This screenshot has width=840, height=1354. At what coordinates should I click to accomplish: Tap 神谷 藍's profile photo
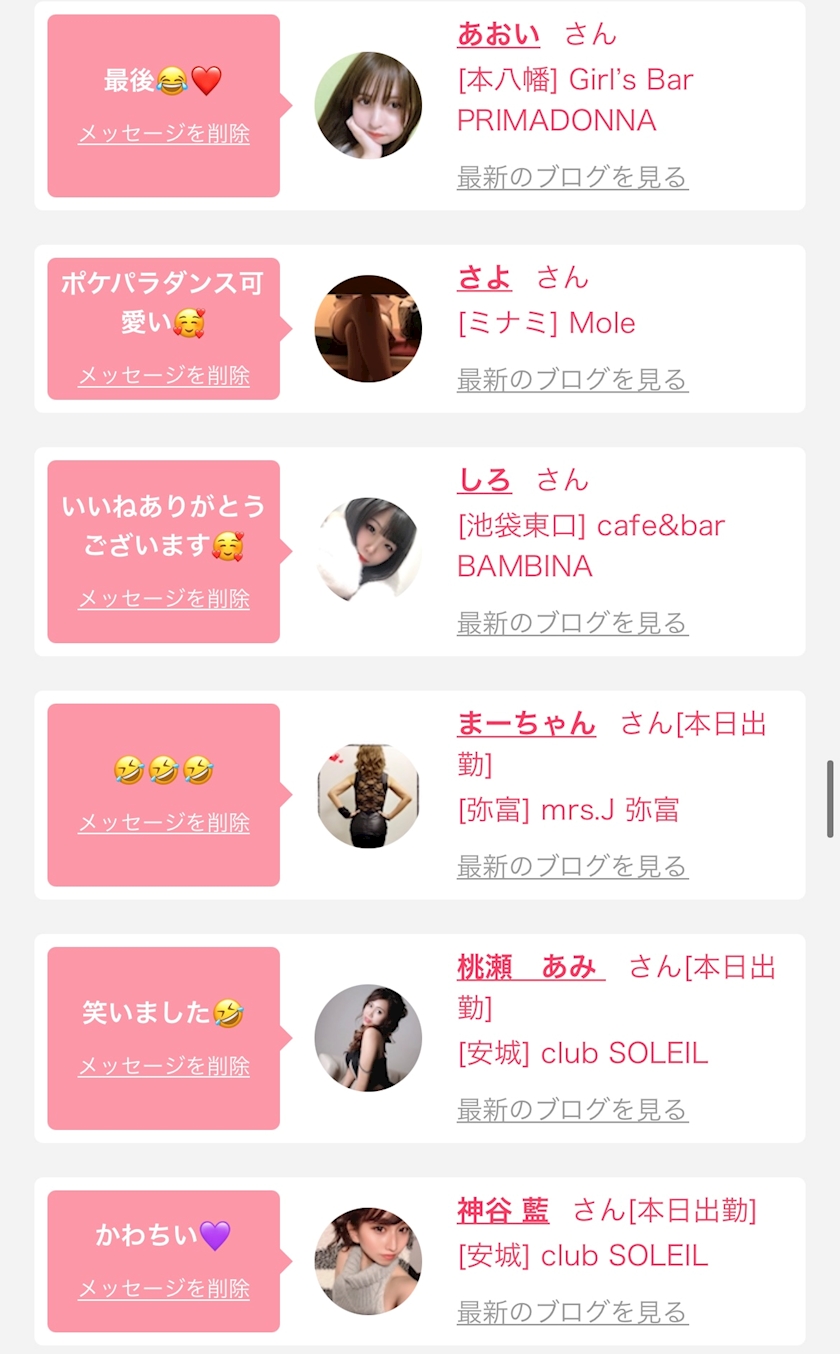pyautogui.click(x=368, y=1260)
